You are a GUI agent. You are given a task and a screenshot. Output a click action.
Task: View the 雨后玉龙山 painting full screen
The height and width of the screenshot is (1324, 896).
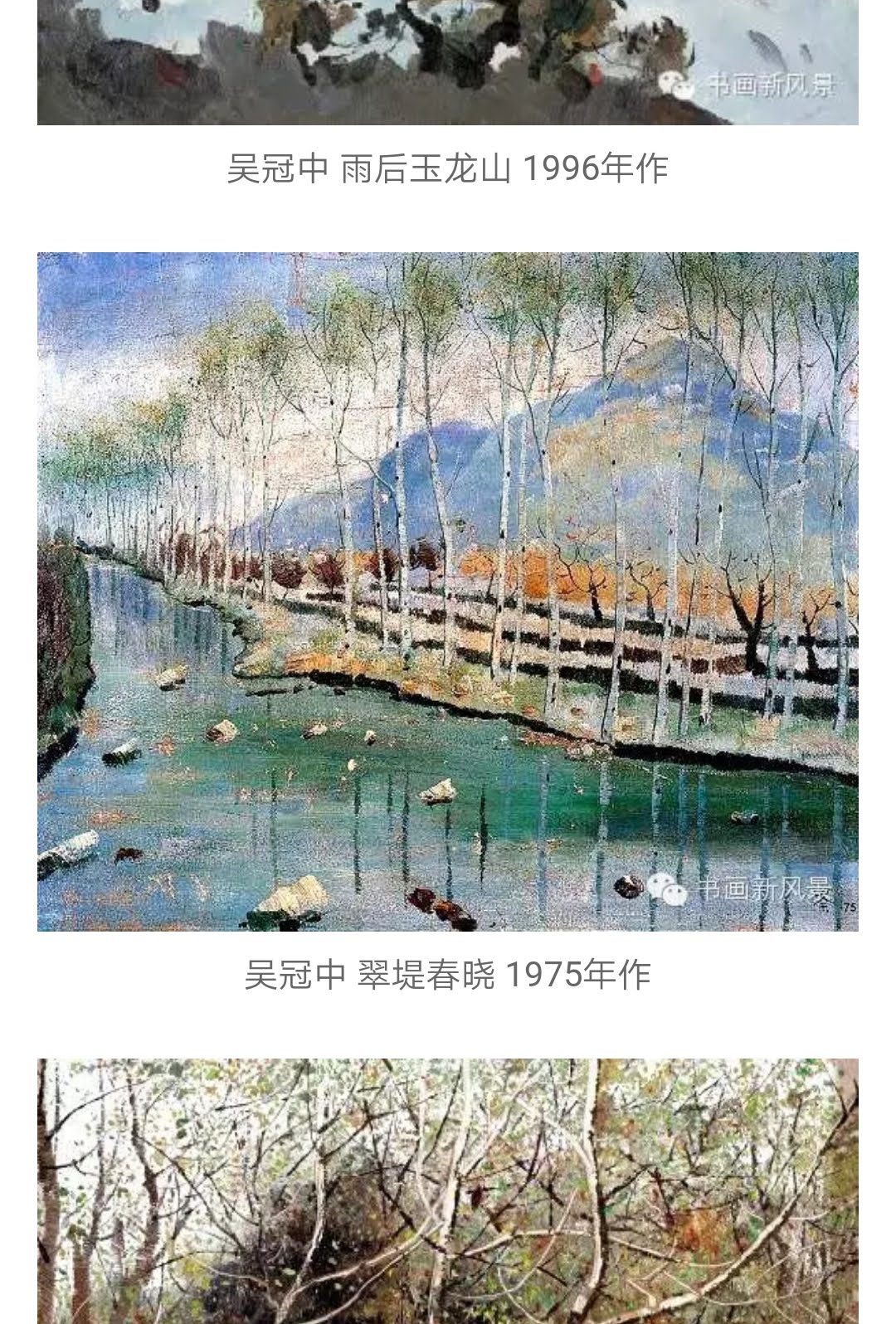click(448, 62)
